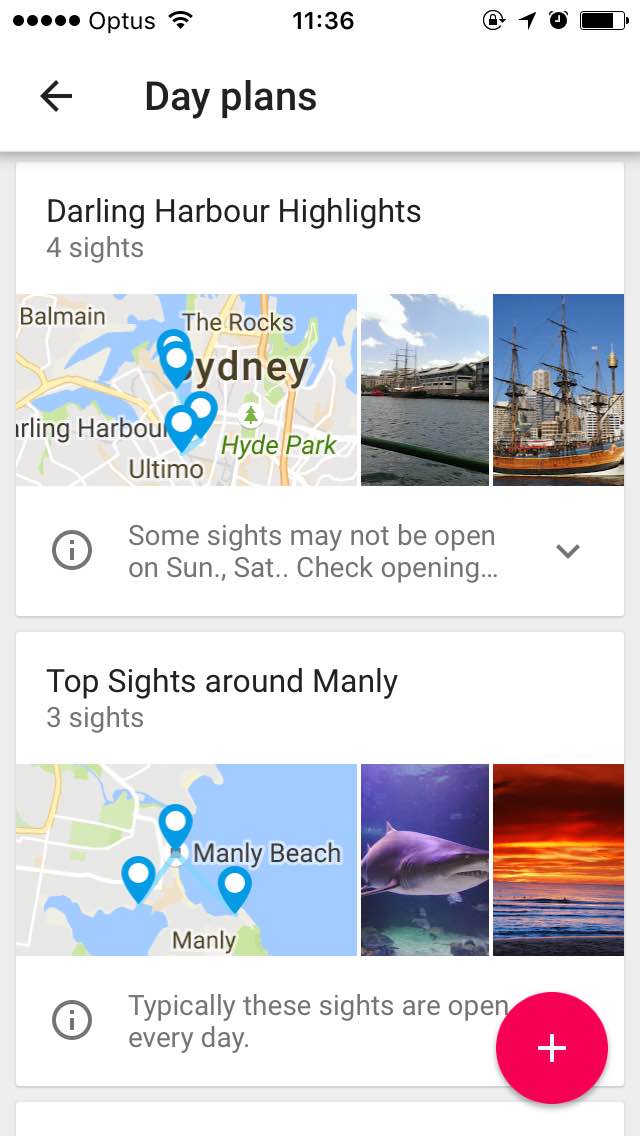640x1136 pixels.
Task: Expand the opening hours notice for Darling Harbour
Action: [568, 551]
